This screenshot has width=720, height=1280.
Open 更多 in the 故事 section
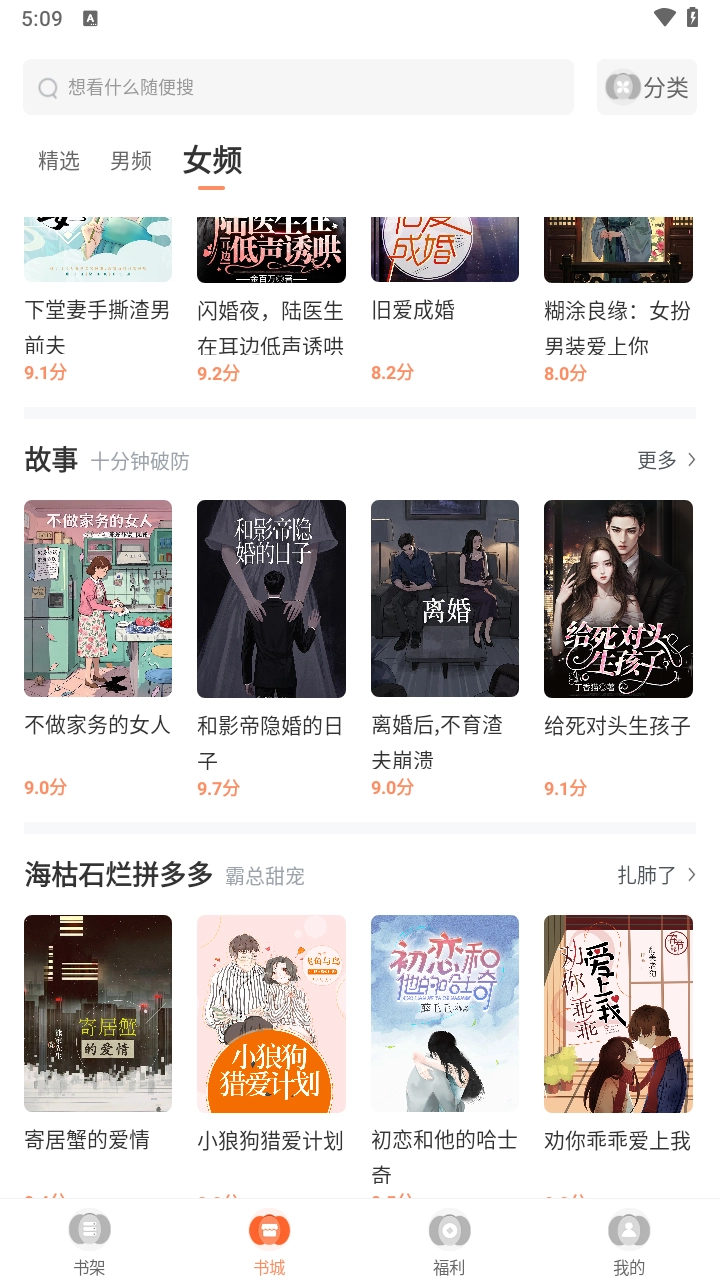(666, 460)
